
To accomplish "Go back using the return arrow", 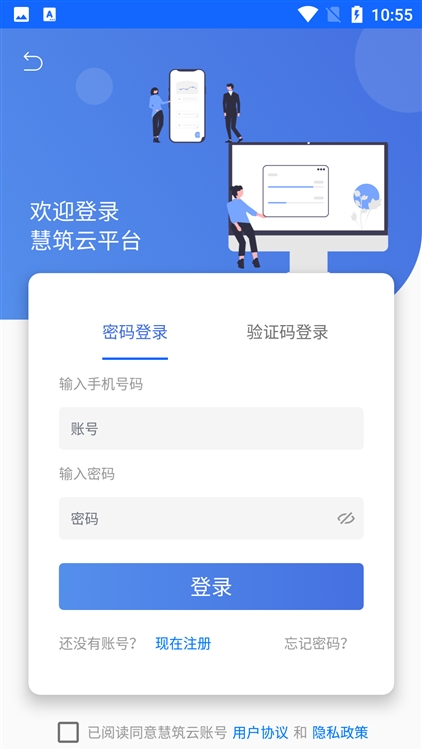I will [33, 62].
